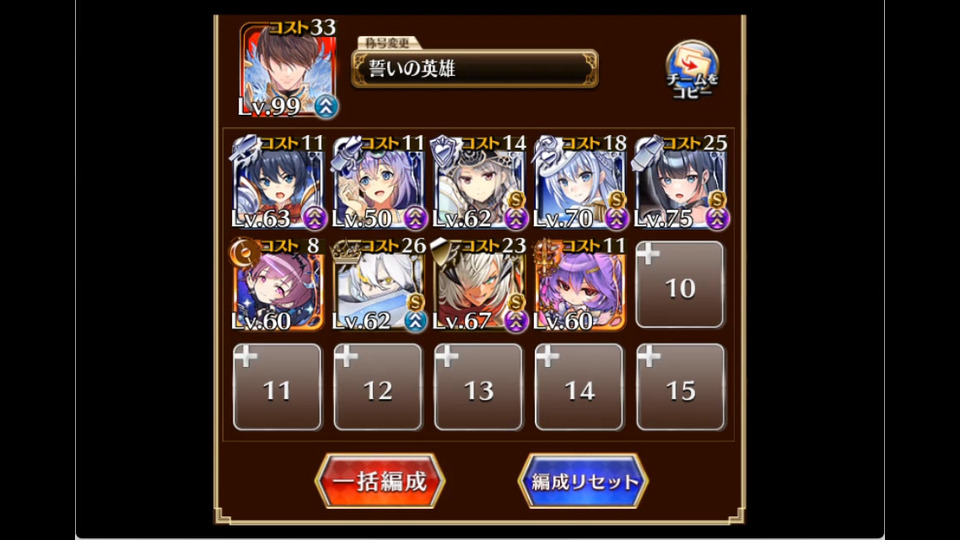The image size is (960, 540).
Task: Tap the 編成リセット button
Action: pyautogui.click(x=583, y=481)
